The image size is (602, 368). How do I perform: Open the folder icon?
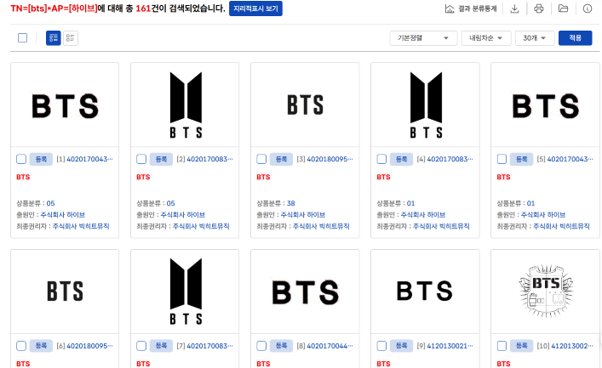click(563, 8)
